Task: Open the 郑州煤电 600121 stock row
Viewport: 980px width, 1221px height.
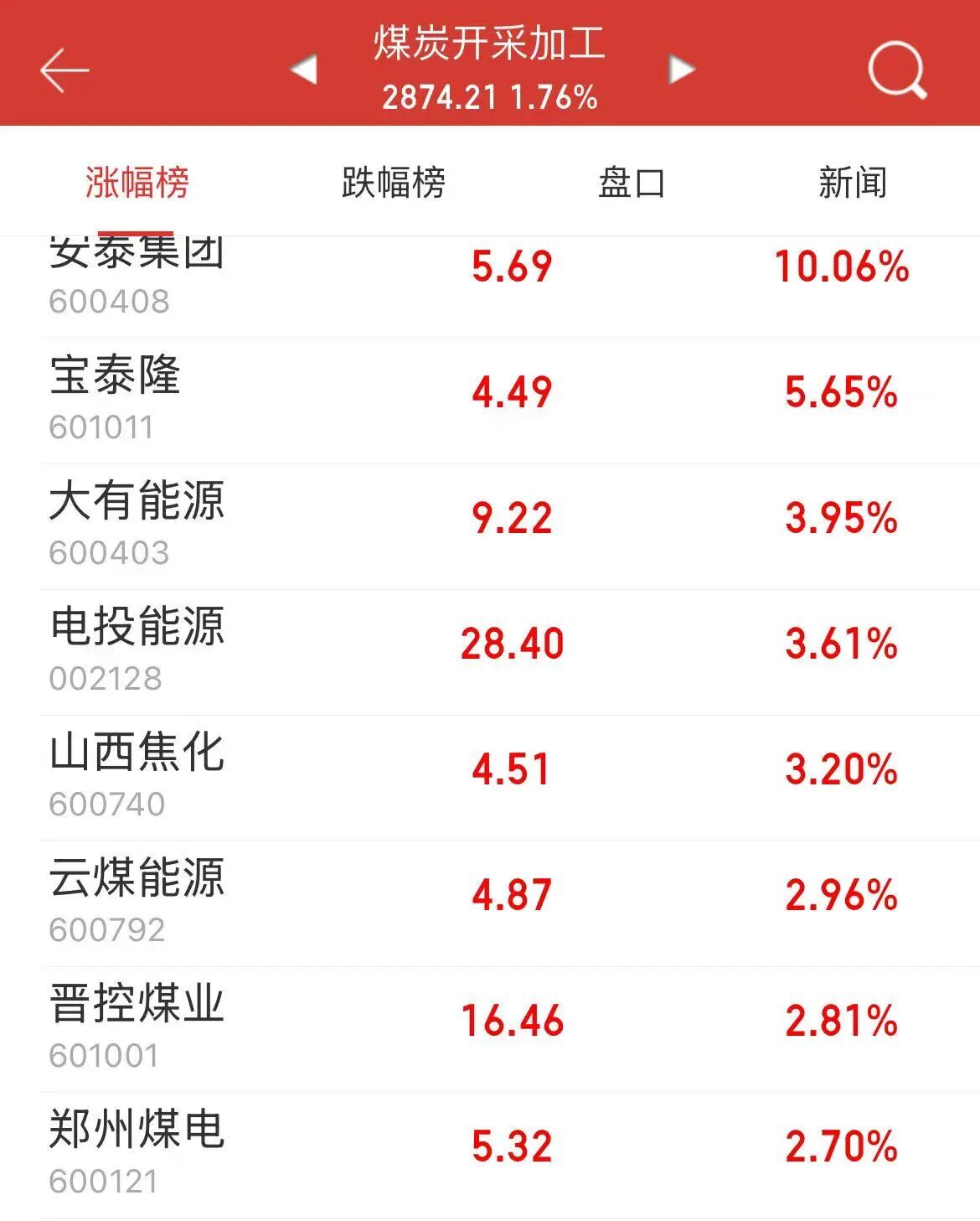Action: pos(490,1155)
